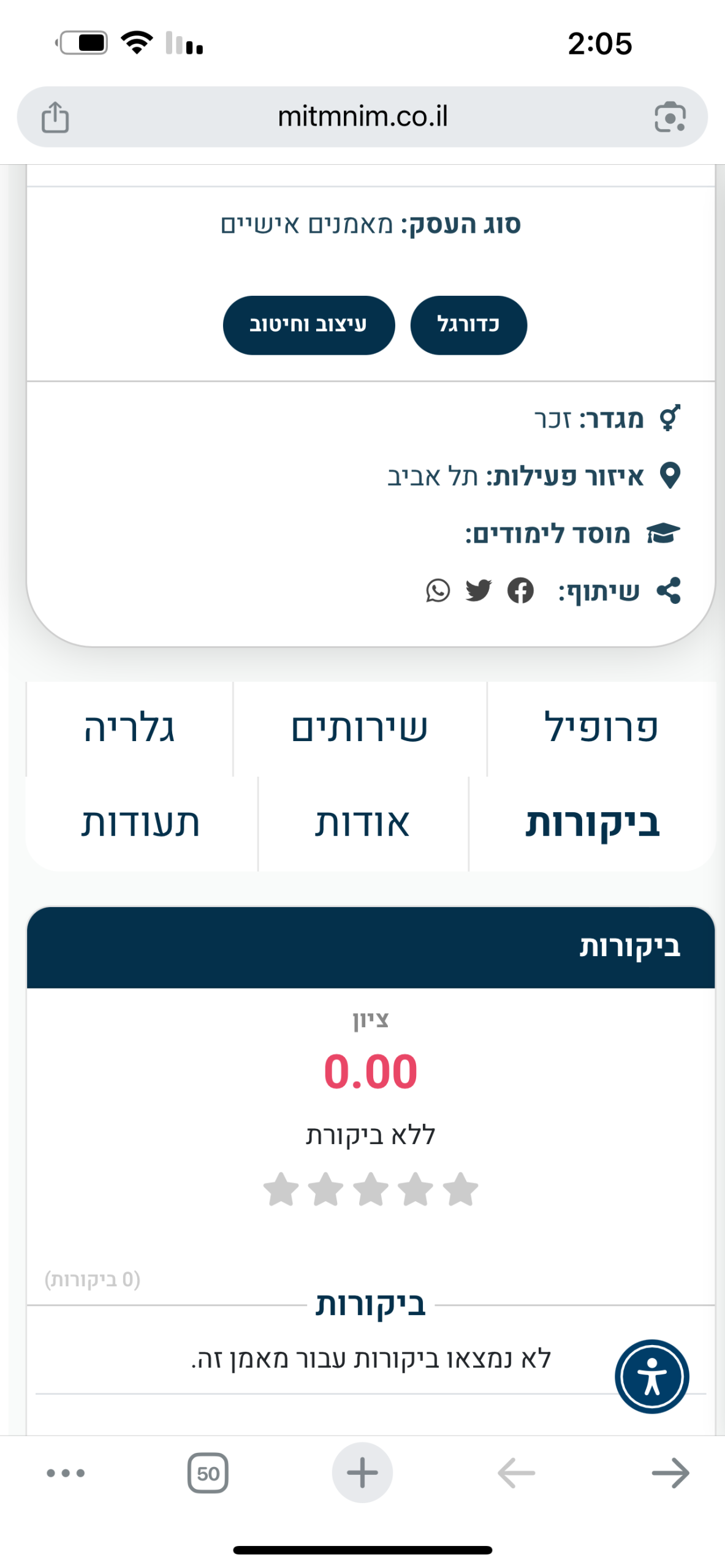Viewport: 725px width, 1568px height.
Task: Select the כדורגל tag chip
Action: tap(468, 325)
